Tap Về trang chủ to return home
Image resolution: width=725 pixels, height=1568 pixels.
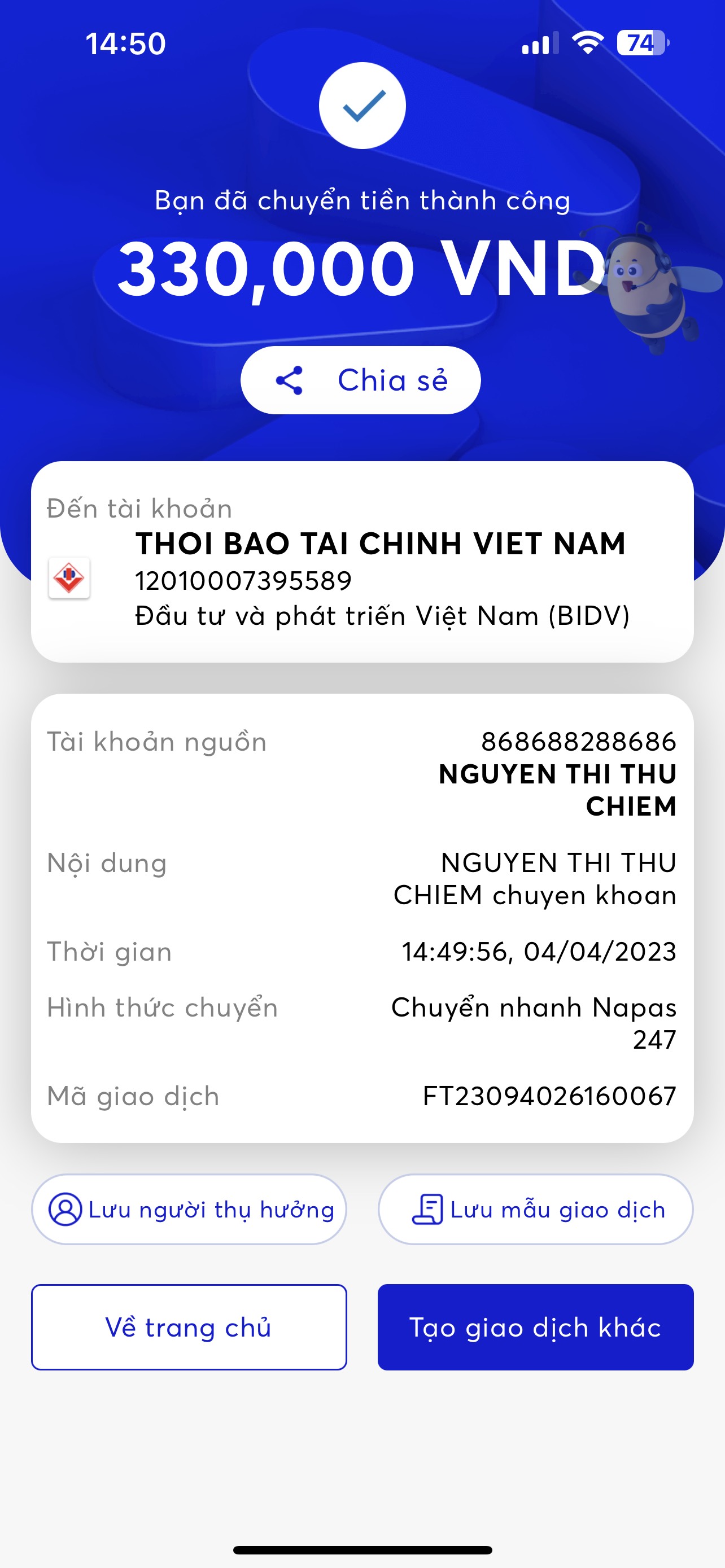[189, 1328]
